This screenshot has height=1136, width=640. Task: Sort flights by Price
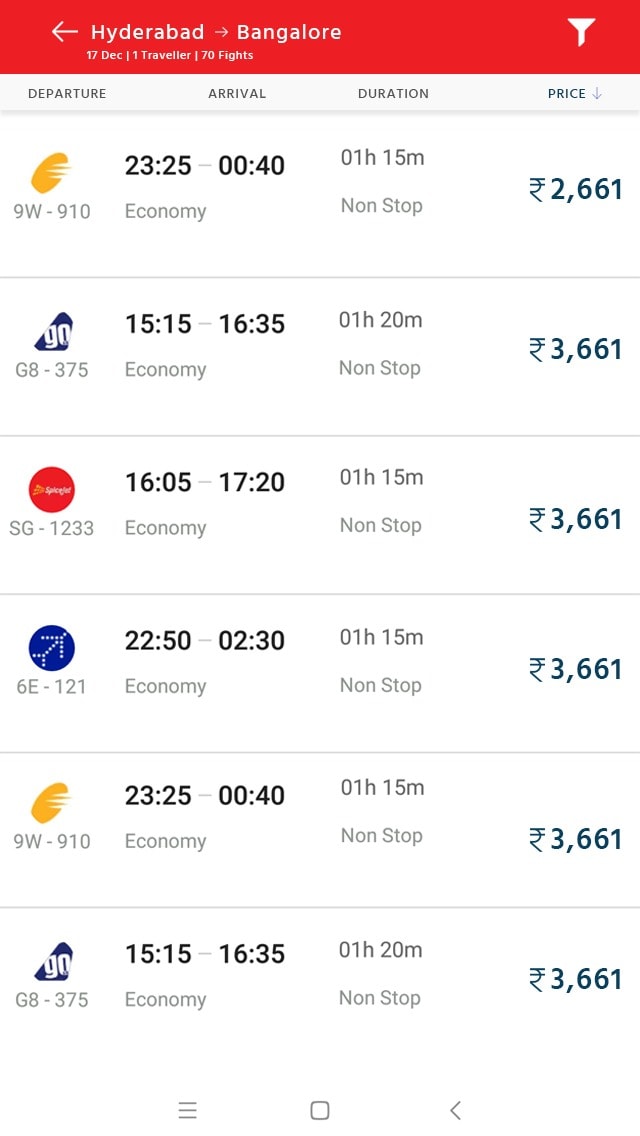click(x=574, y=93)
